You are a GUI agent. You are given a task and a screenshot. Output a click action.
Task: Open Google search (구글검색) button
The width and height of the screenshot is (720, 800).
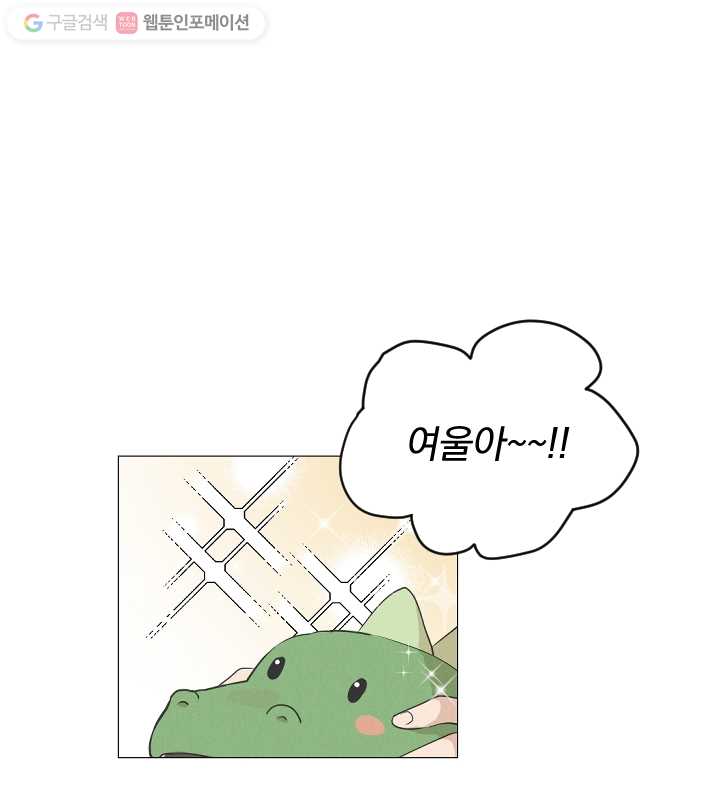point(65,23)
